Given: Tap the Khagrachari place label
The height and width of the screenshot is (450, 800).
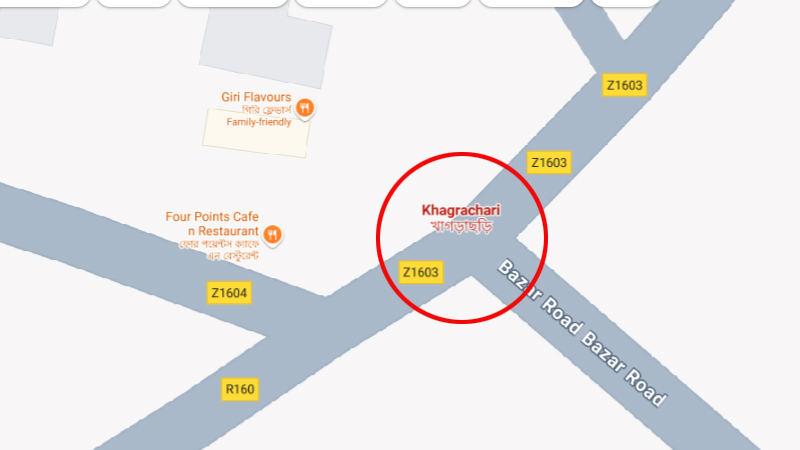Looking at the screenshot, I should pyautogui.click(x=461, y=211).
